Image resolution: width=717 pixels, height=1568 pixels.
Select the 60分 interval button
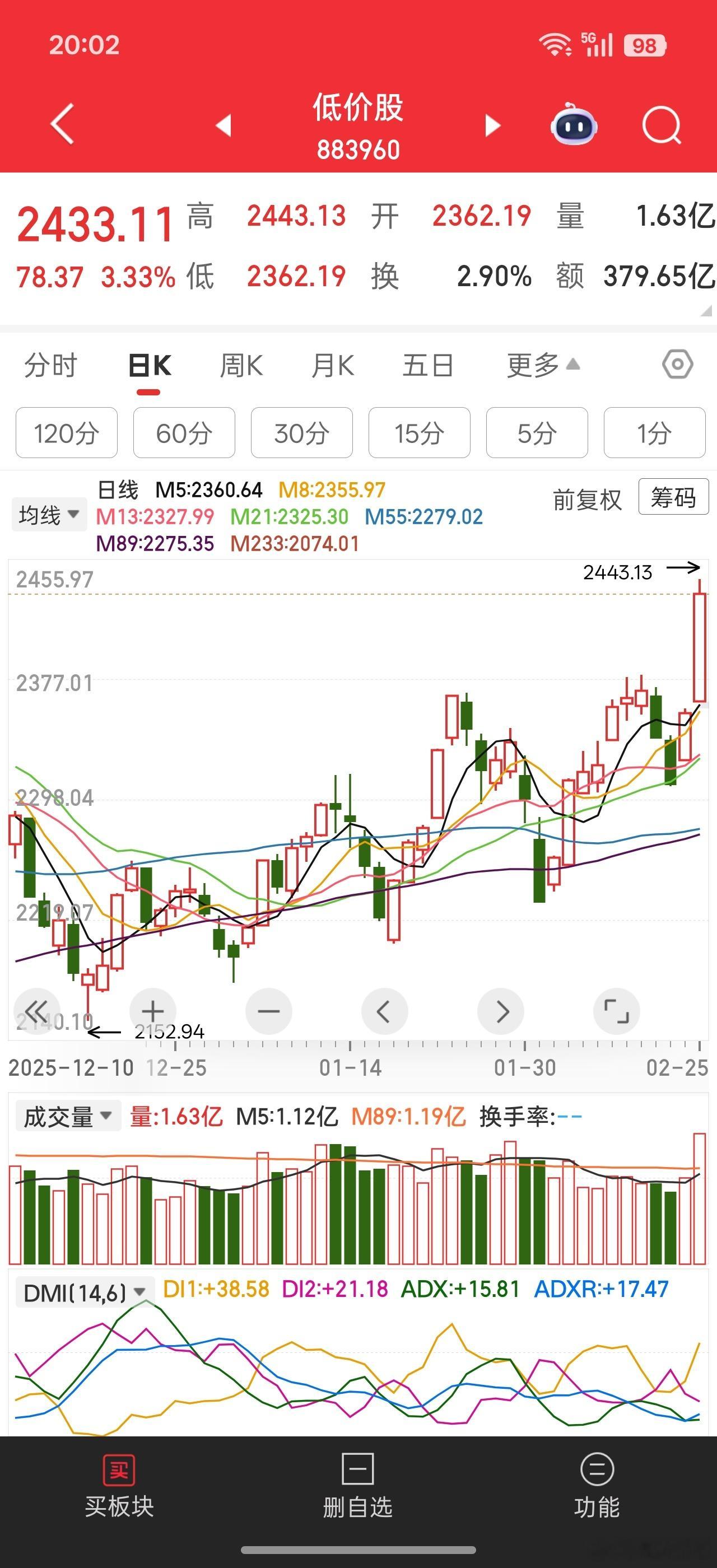point(184,433)
